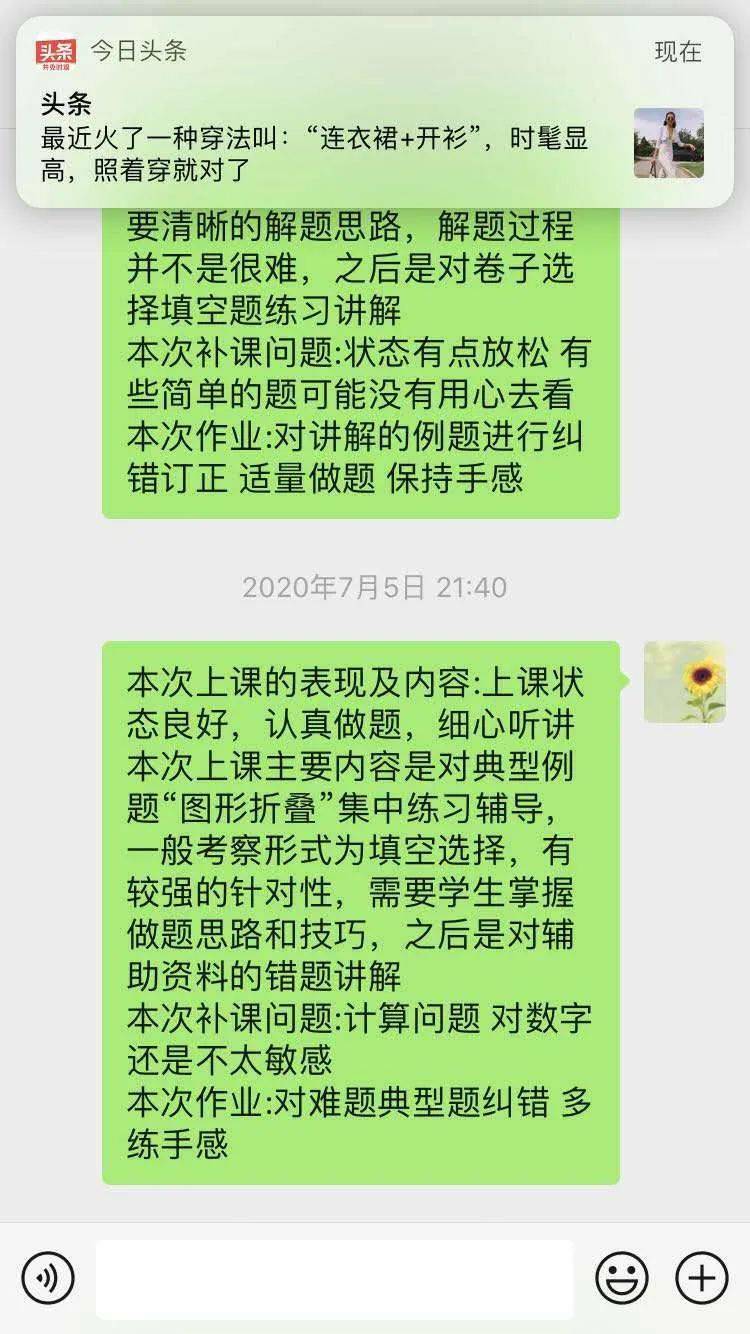The width and height of the screenshot is (750, 1334).
Task: Open the emoji picker
Action: click(x=622, y=1278)
